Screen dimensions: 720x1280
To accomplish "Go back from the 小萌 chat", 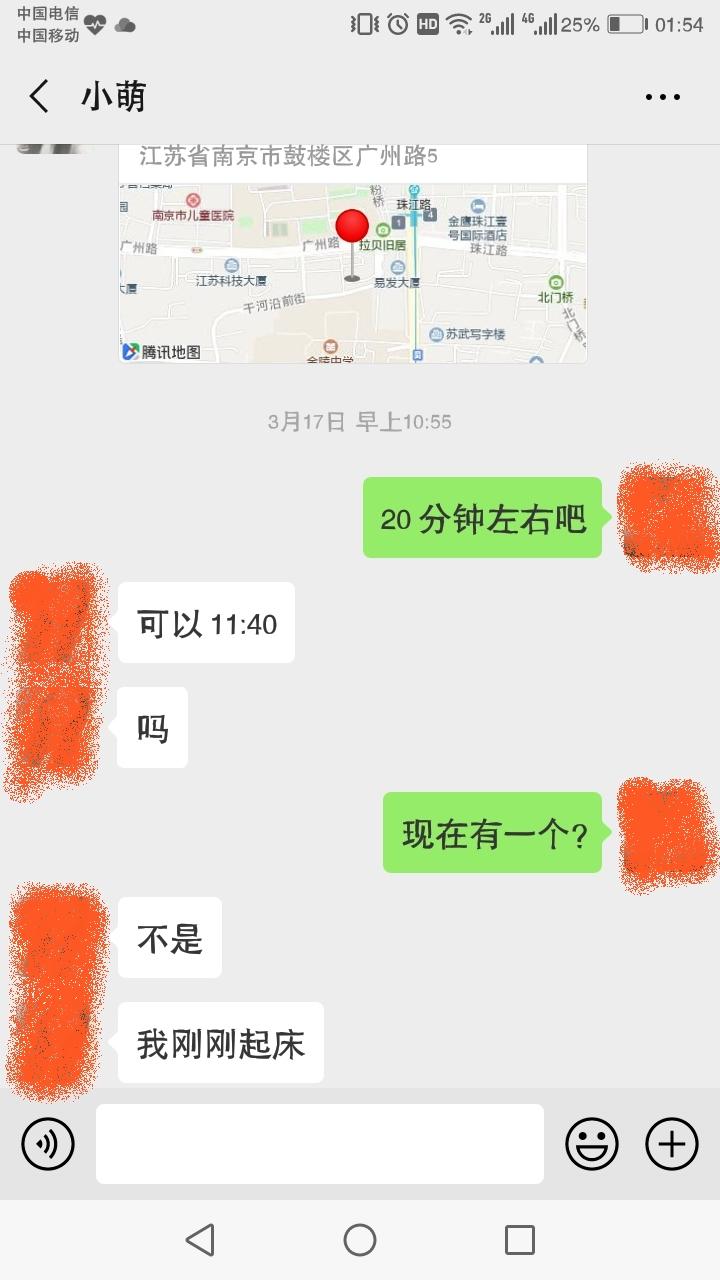I will click(x=39, y=97).
